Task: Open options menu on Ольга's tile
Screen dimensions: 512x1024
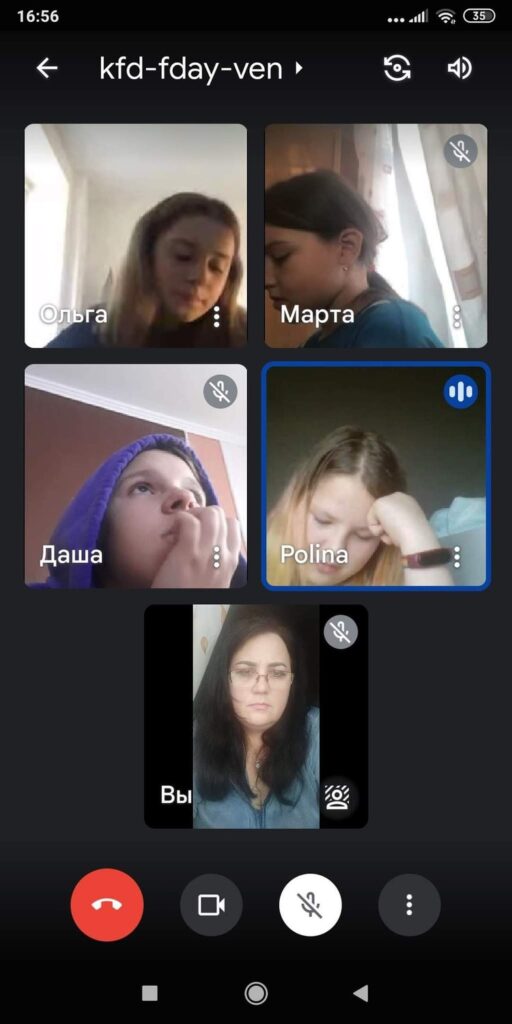Action: 217,317
